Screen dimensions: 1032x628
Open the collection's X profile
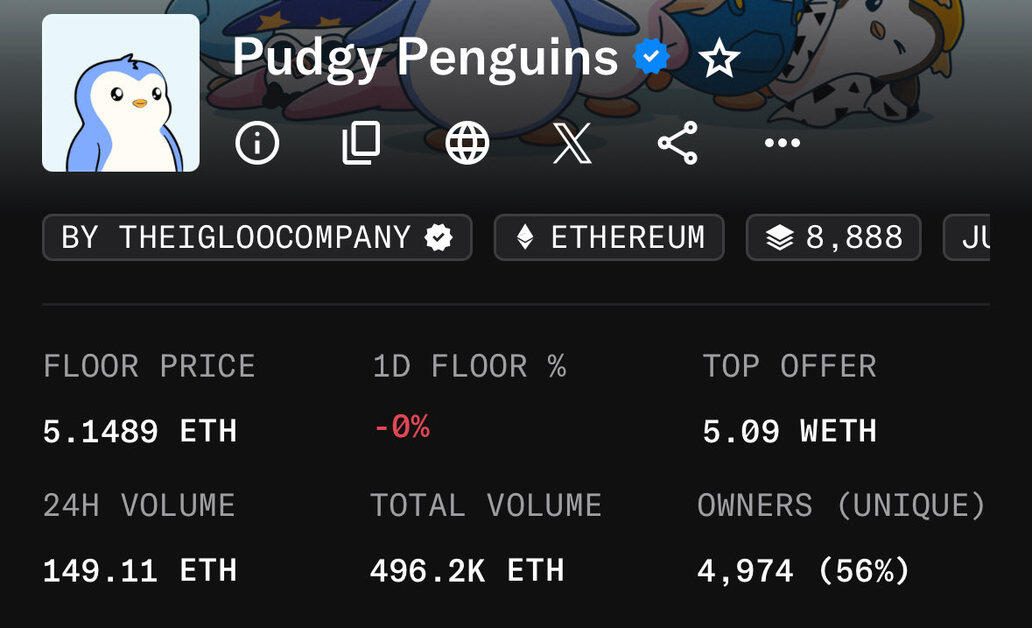572,143
